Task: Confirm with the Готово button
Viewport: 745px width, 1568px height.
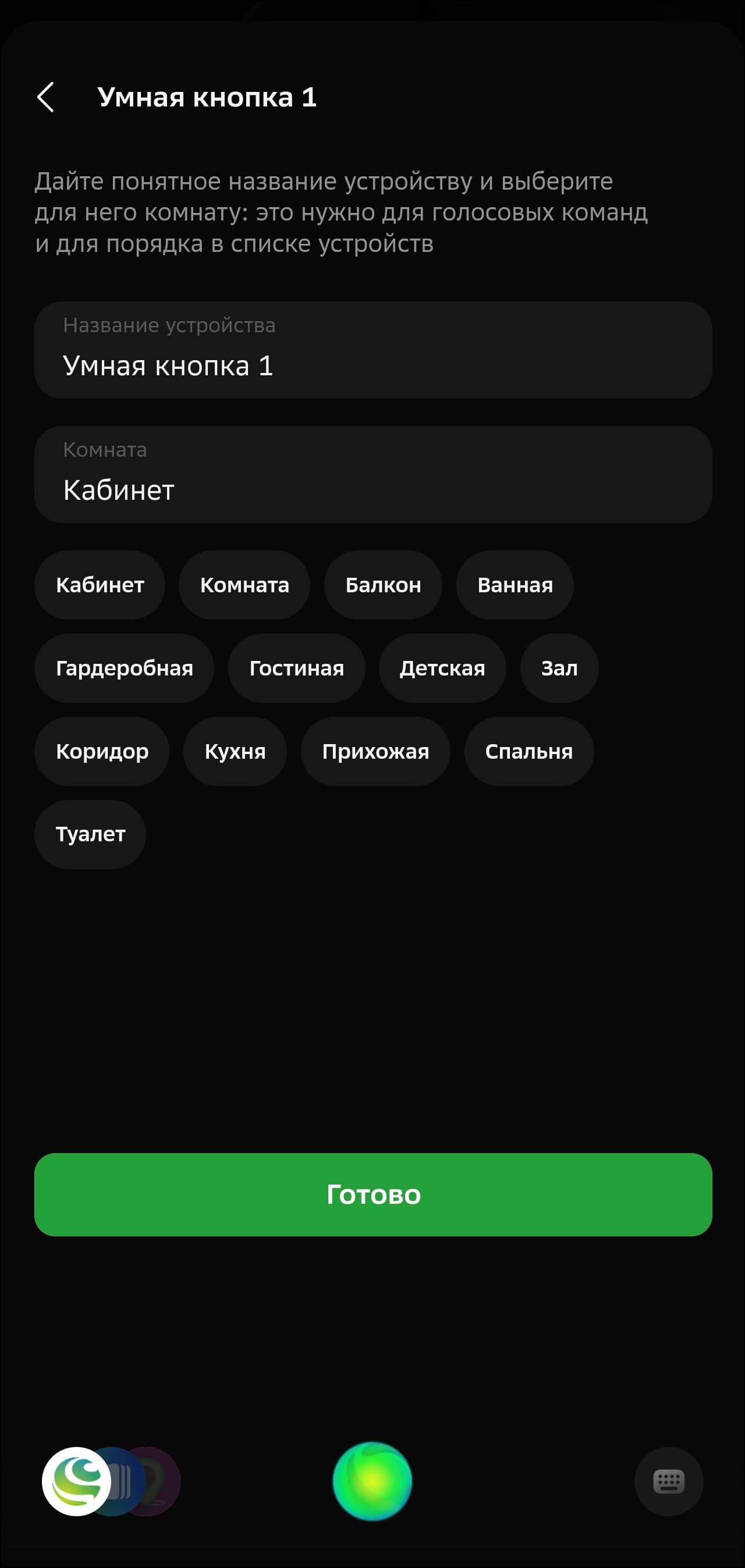Action: 372,1194
